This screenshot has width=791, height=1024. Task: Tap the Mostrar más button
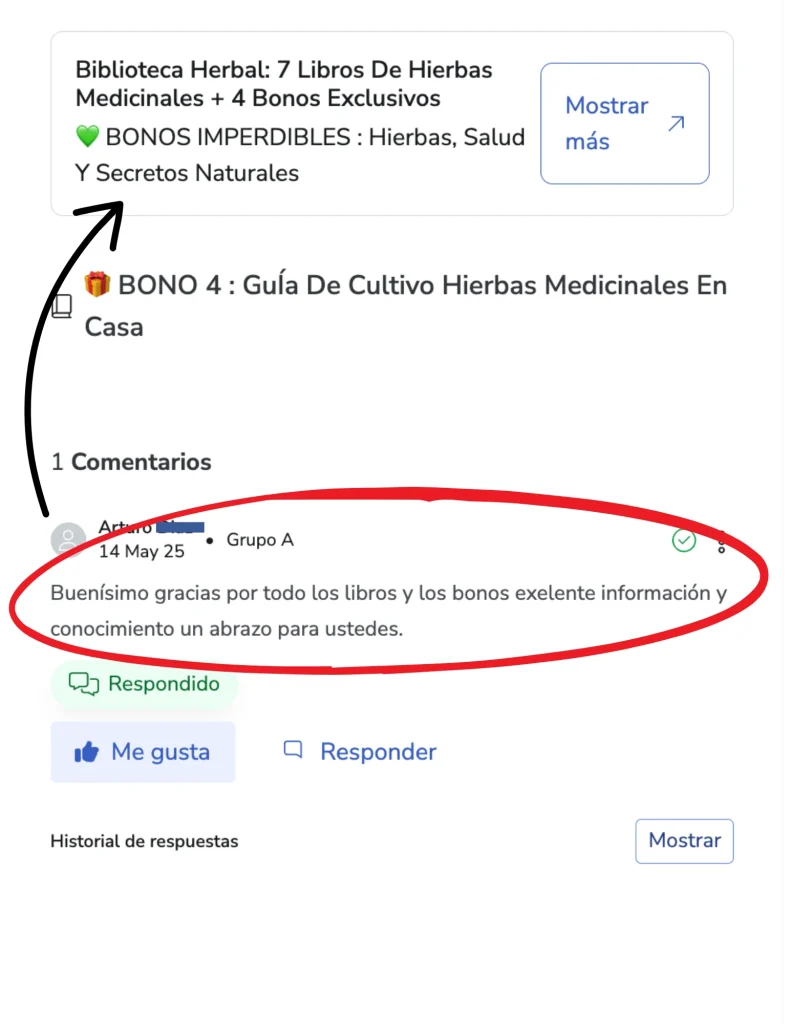(624, 124)
